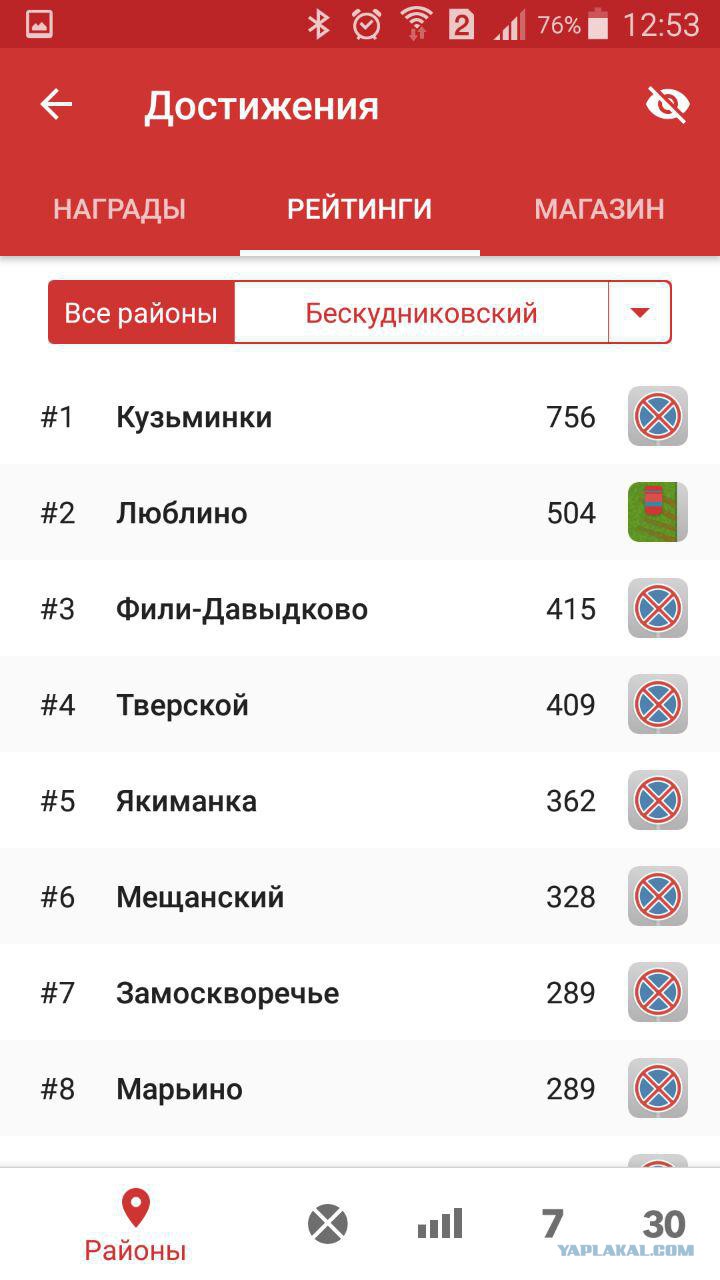Open the Кузьминки rating row

tap(360, 416)
